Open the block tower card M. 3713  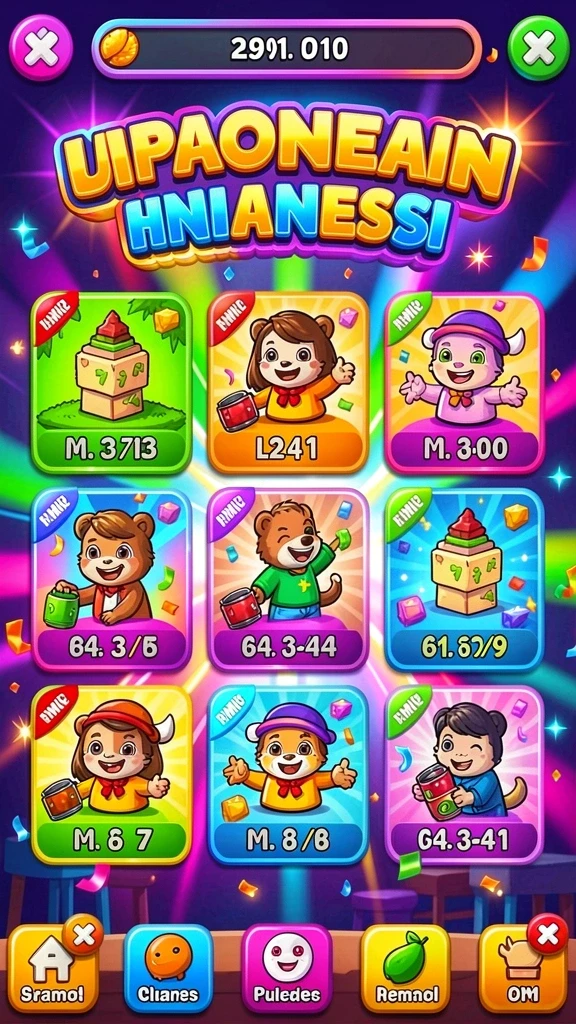112,383
